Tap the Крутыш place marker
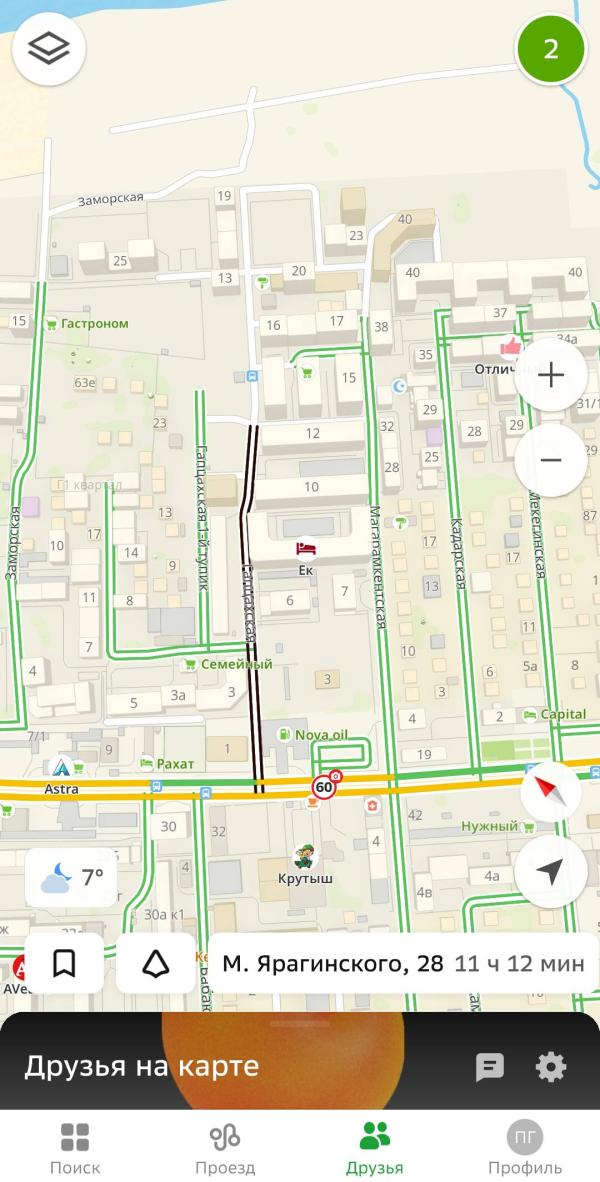This screenshot has height=1182, width=600. (305, 858)
